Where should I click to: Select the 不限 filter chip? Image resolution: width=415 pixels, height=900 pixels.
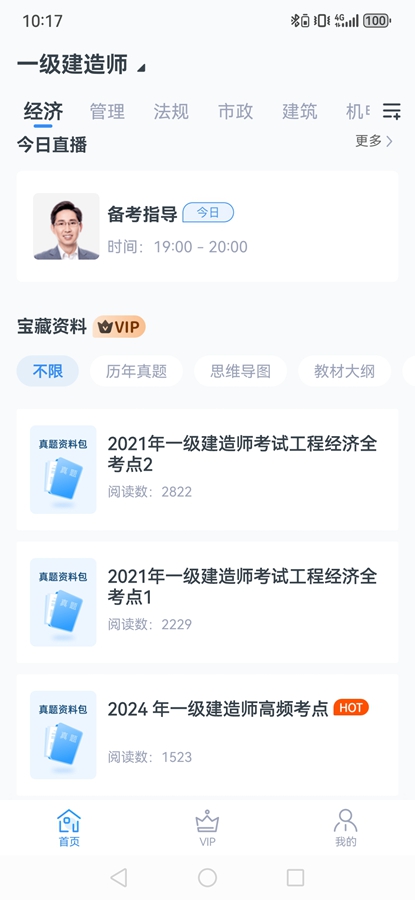click(48, 371)
